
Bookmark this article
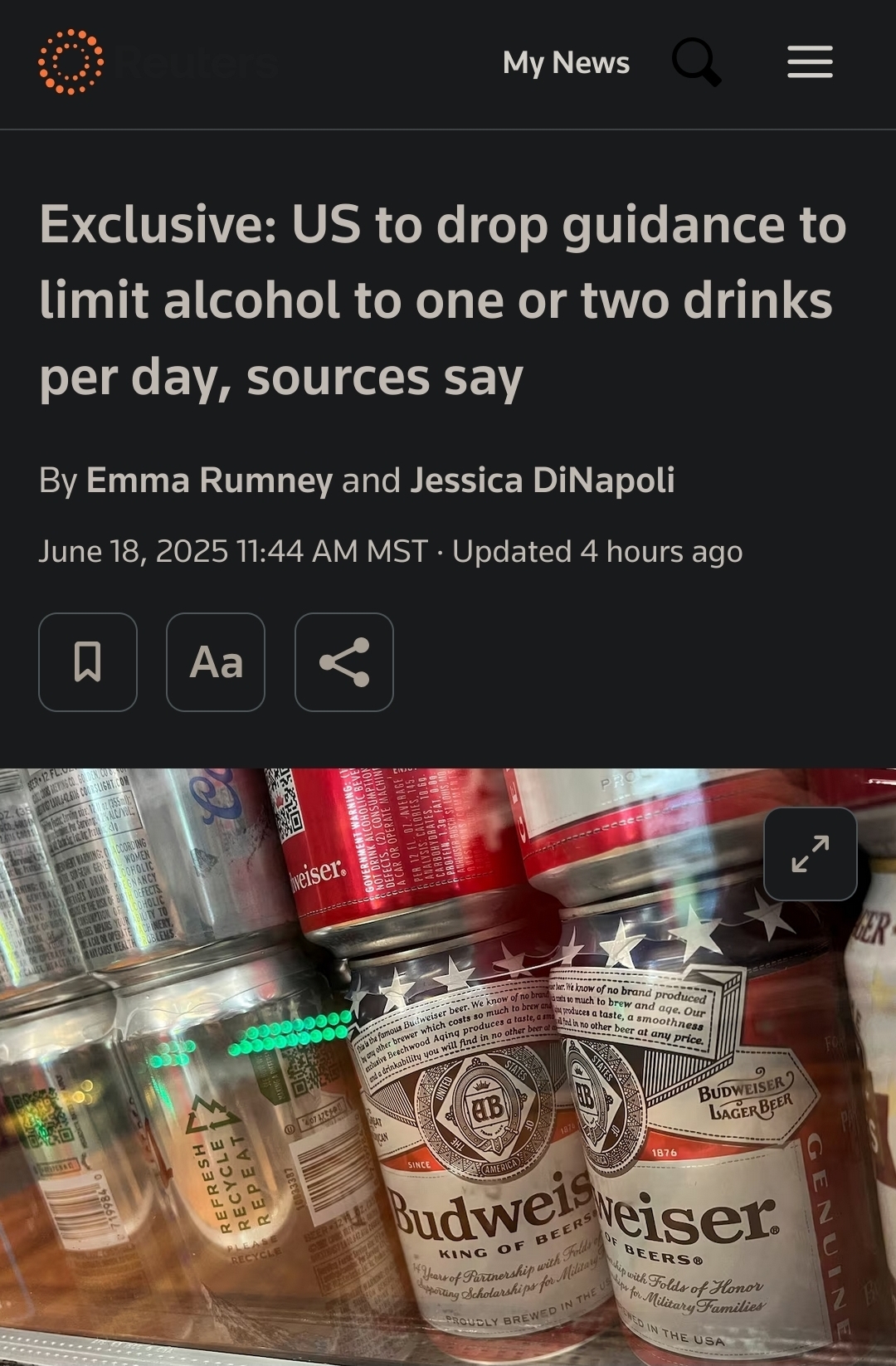tap(88, 662)
